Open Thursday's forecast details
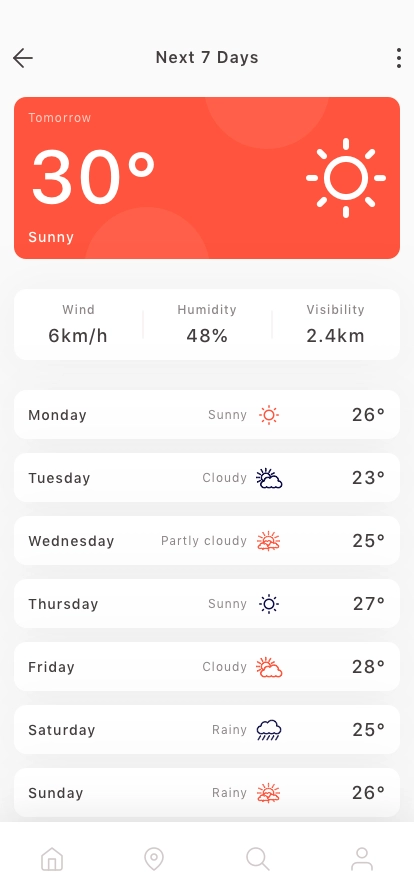The height and width of the screenshot is (896, 414). [x=207, y=603]
